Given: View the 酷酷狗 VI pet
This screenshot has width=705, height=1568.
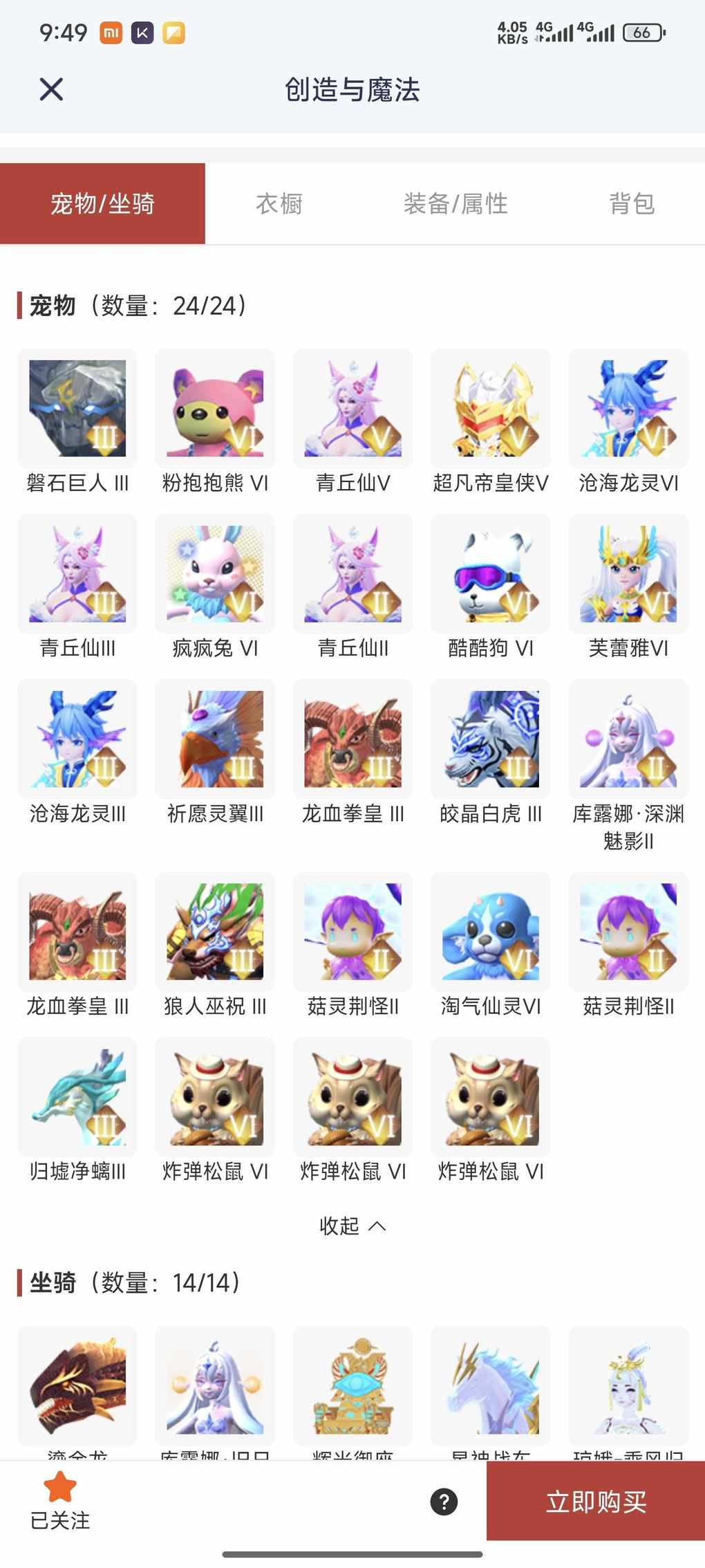Looking at the screenshot, I should [x=491, y=574].
